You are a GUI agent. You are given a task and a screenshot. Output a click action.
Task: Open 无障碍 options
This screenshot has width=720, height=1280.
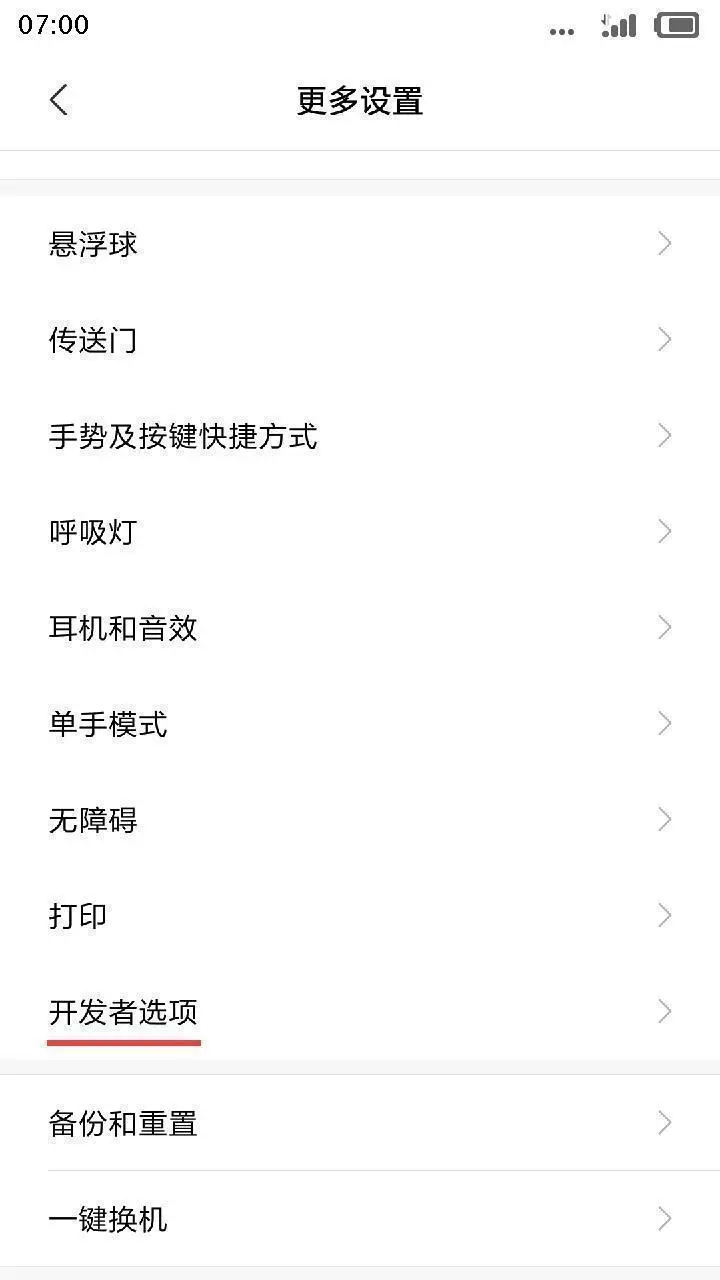[x=360, y=820]
